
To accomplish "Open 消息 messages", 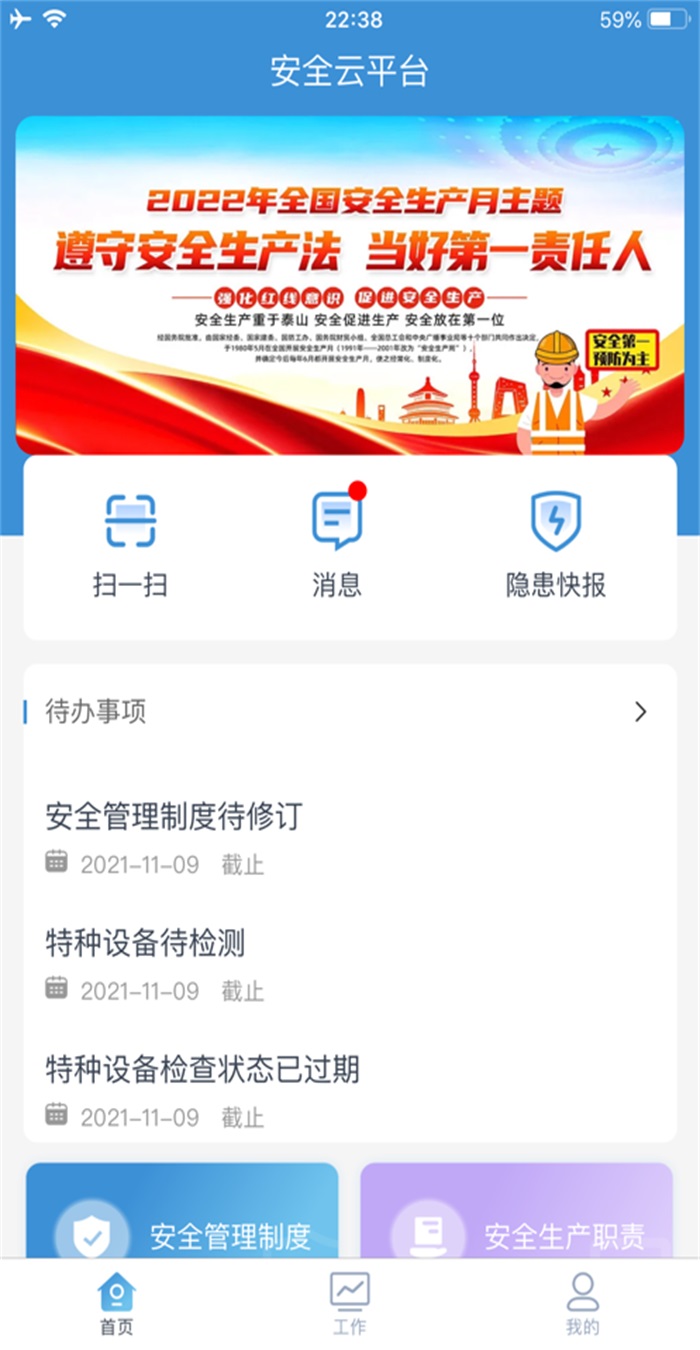I will click(x=336, y=546).
